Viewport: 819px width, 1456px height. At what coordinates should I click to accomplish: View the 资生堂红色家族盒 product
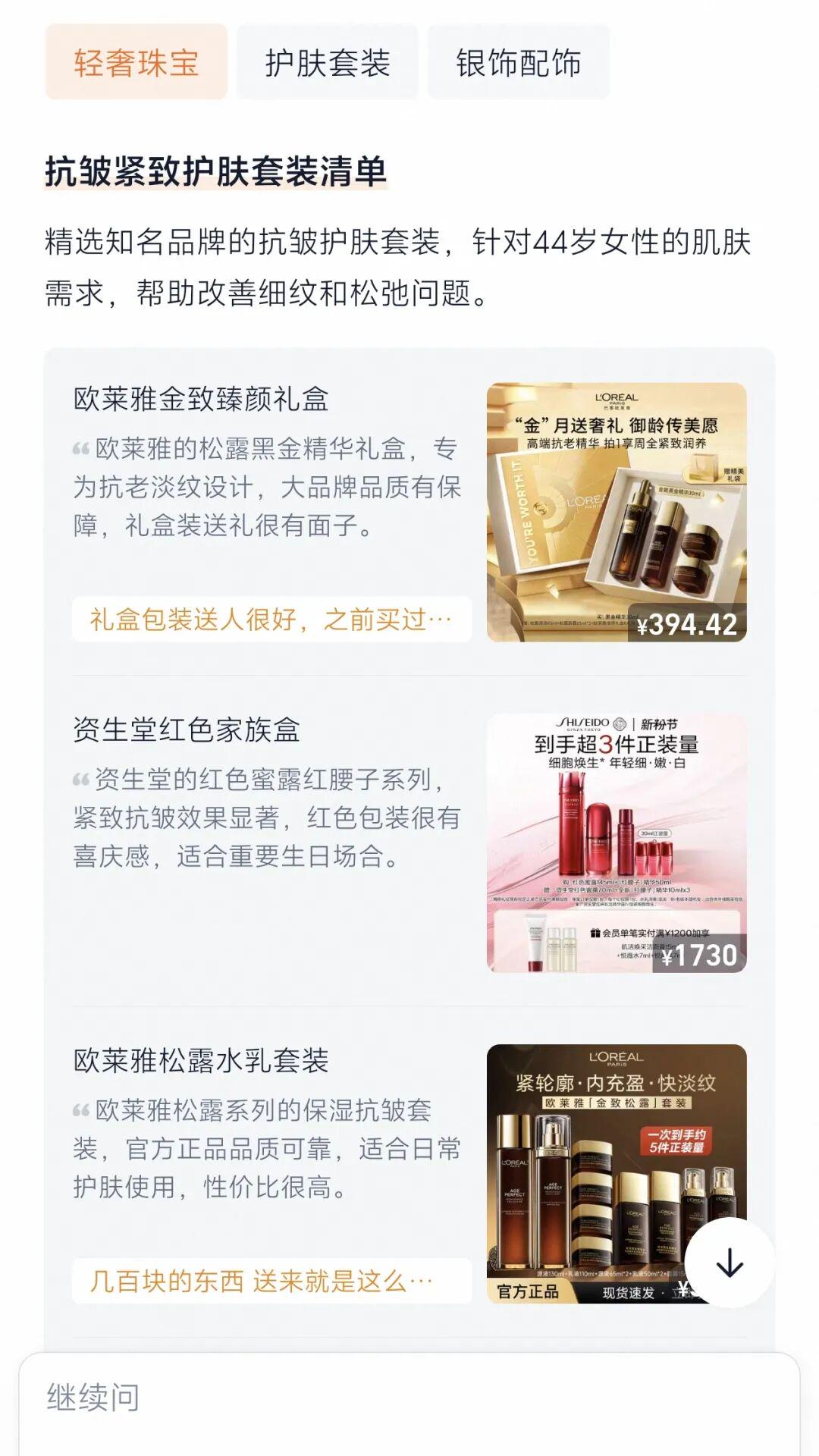187,730
